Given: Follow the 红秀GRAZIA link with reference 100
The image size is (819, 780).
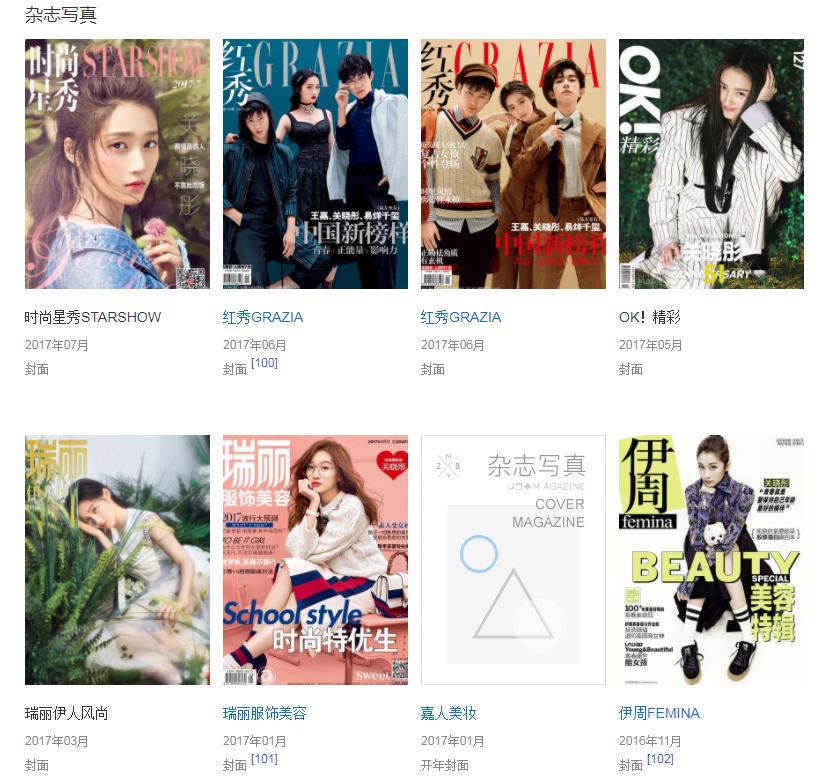Looking at the screenshot, I should click(x=263, y=317).
